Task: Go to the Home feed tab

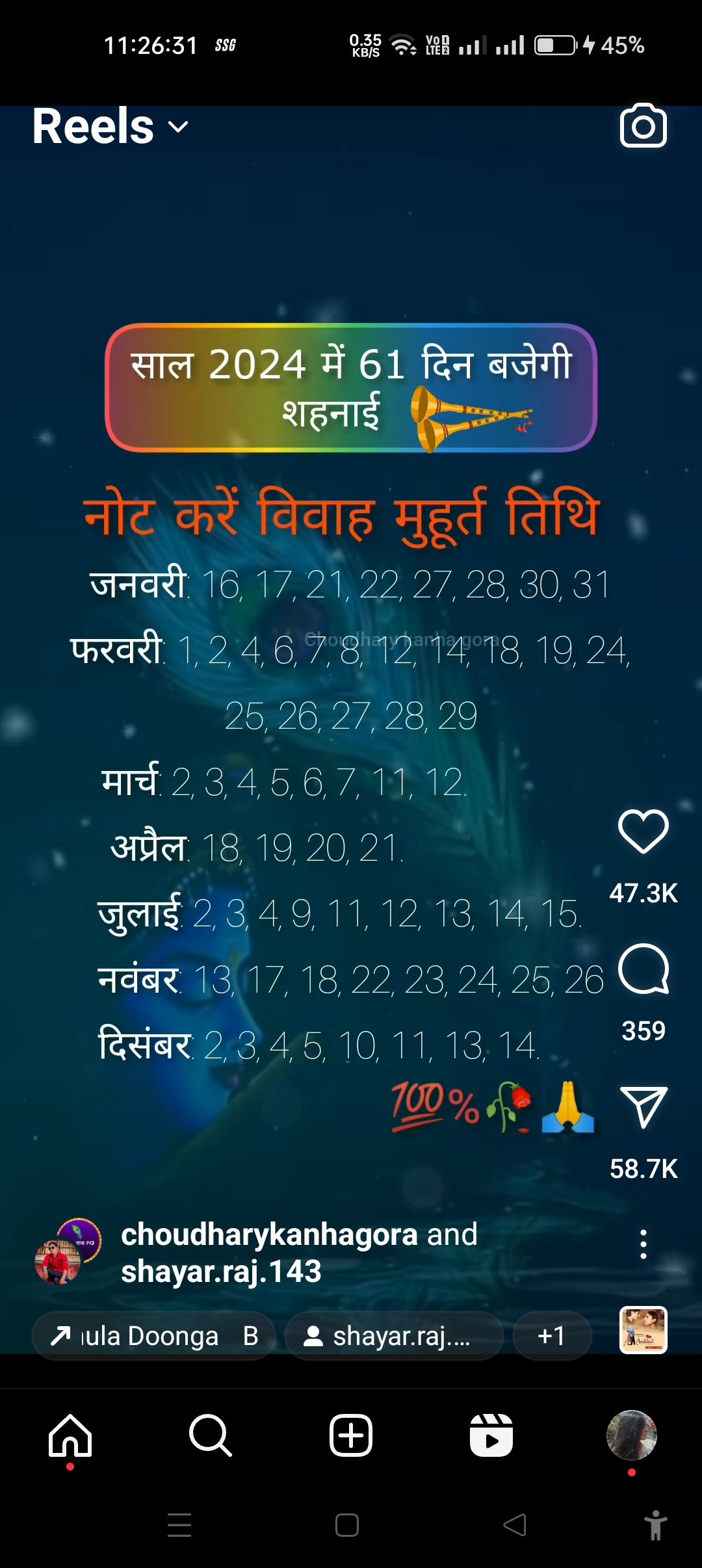Action: [x=70, y=1435]
